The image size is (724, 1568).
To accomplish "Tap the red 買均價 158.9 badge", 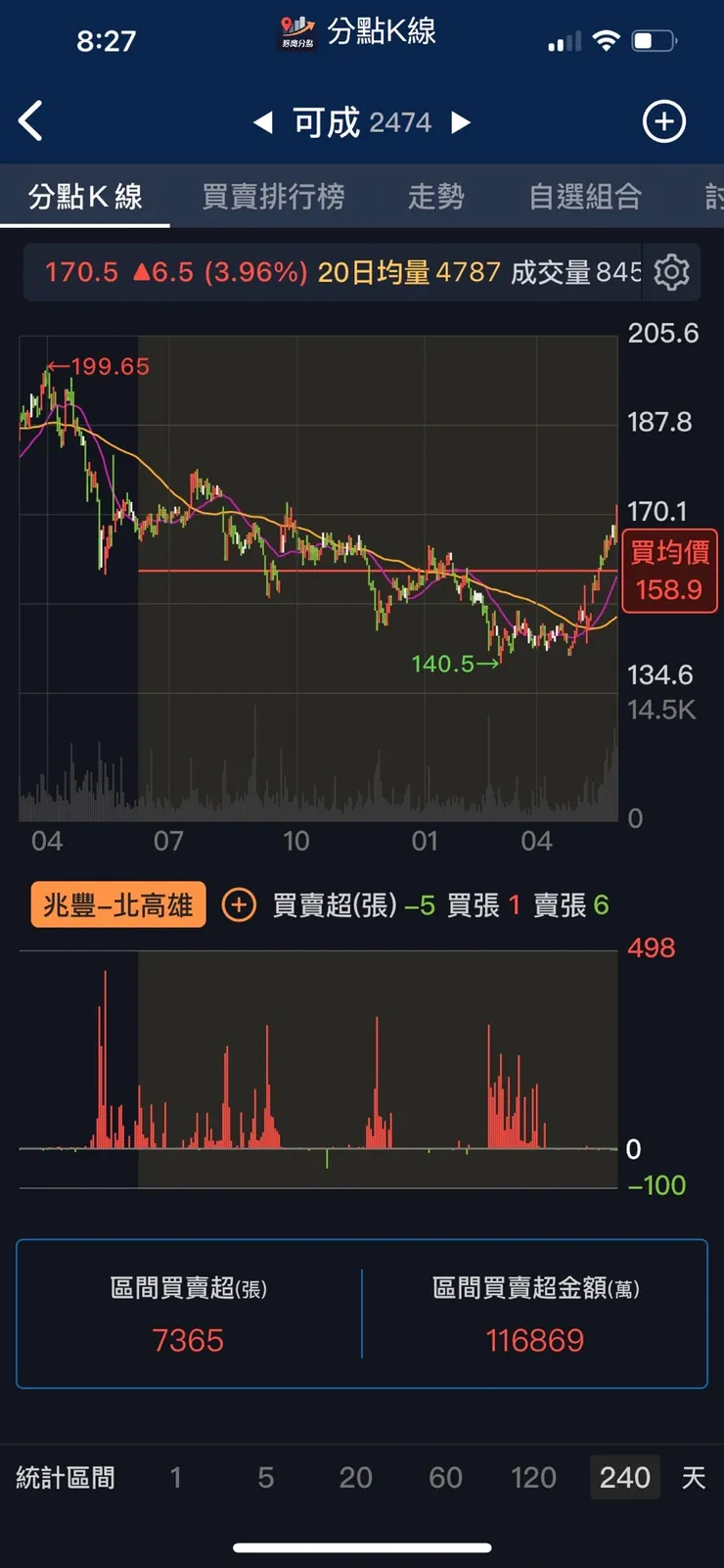I will [668, 572].
